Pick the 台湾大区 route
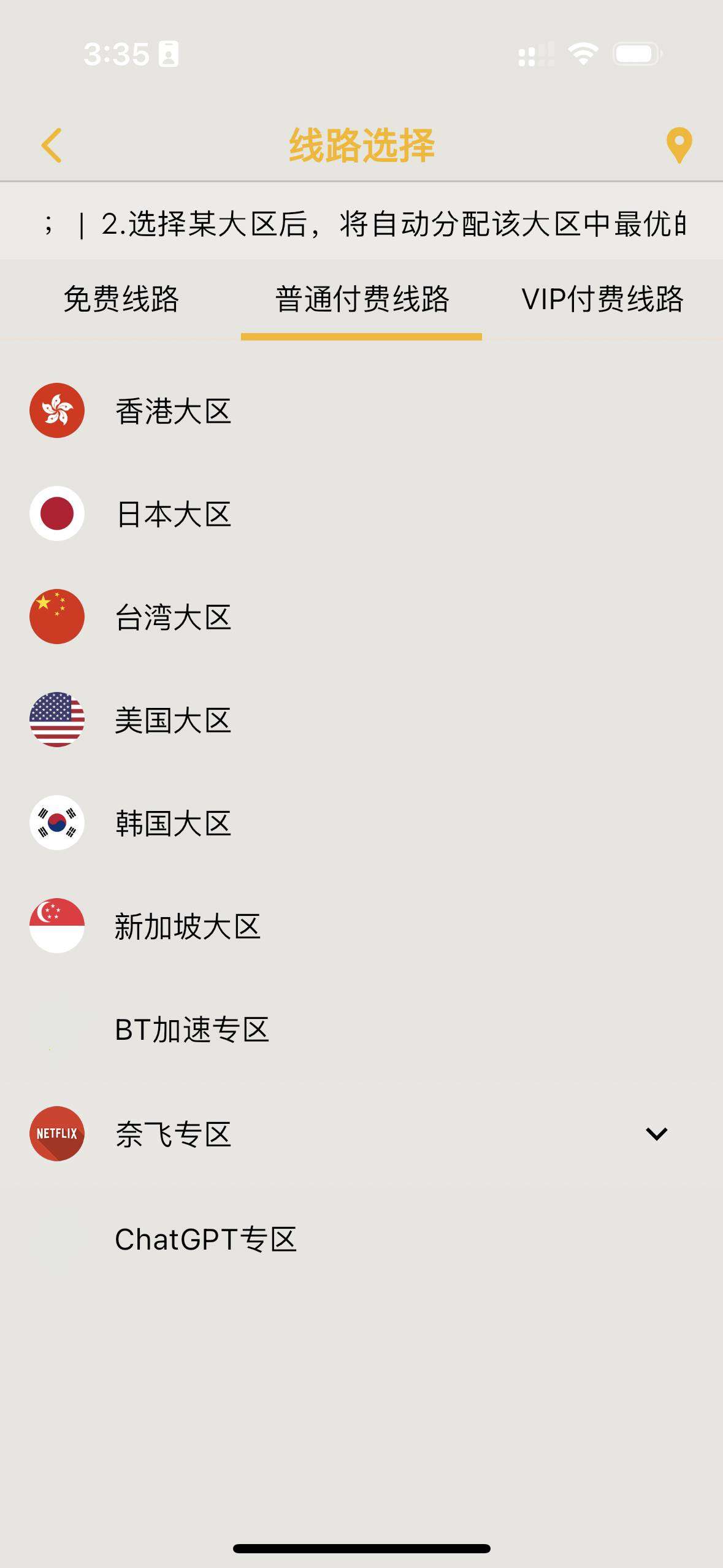The height and width of the screenshot is (1568, 723). pos(173,617)
